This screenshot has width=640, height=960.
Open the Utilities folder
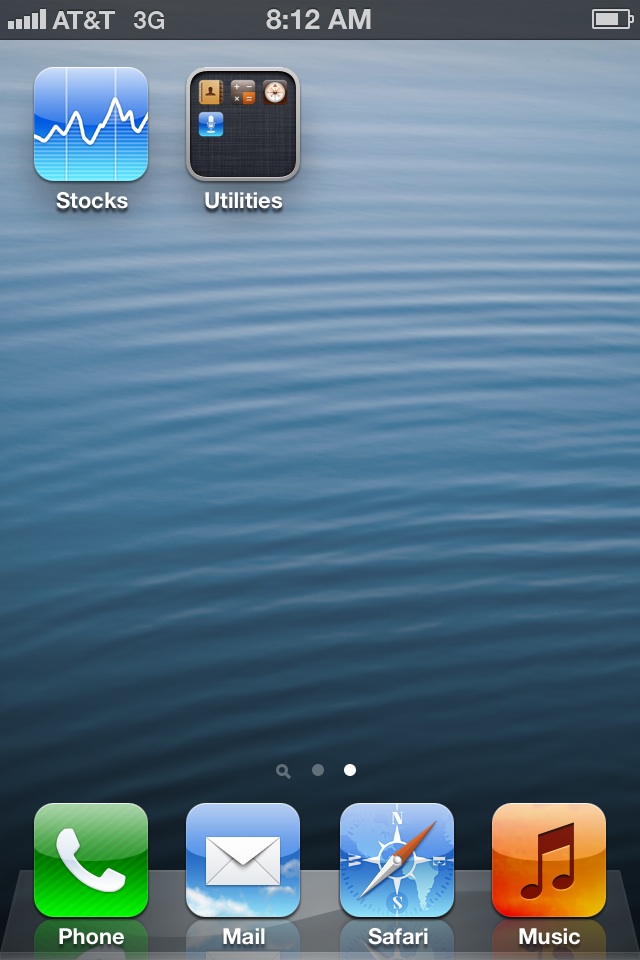(243, 125)
